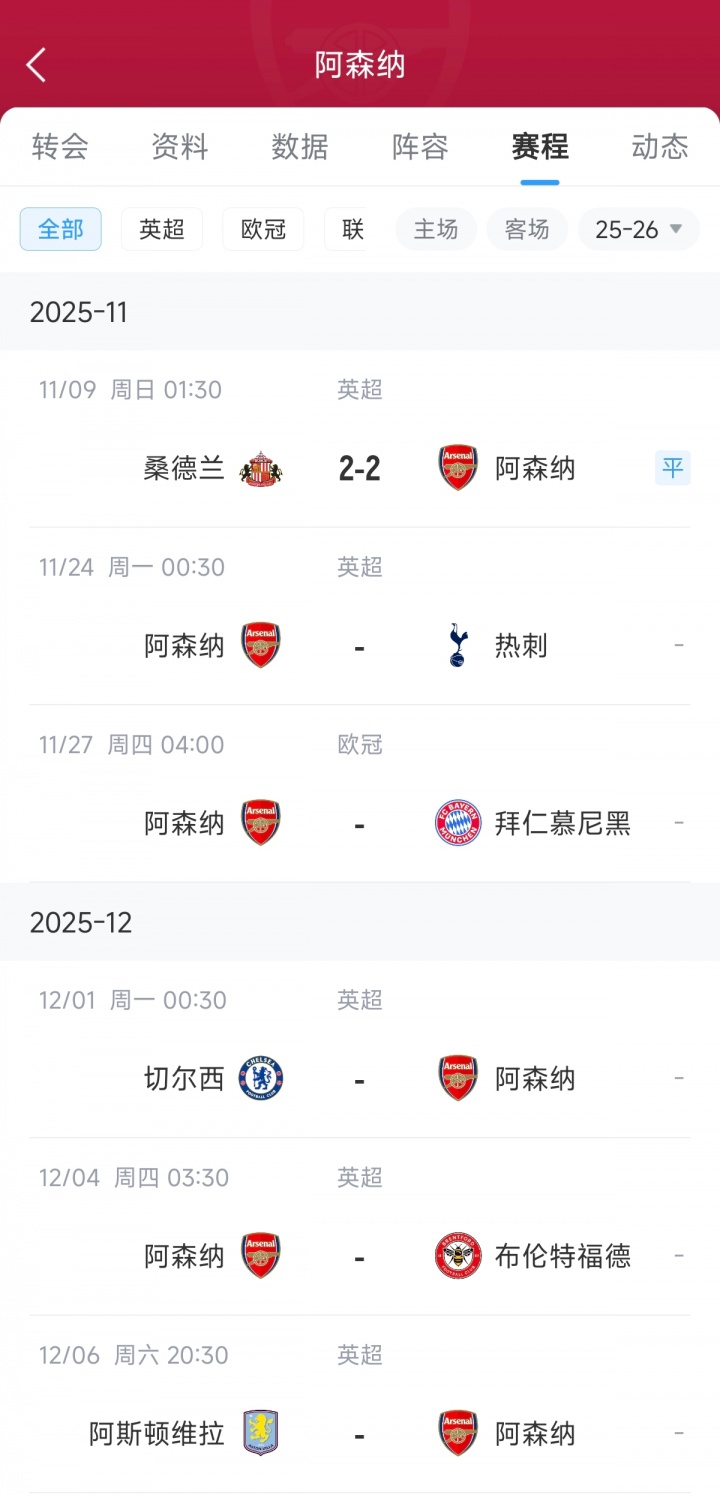The width and height of the screenshot is (720, 1495).
Task: Open the 阿森纳 vs 布伦特福德 match
Action: click(x=360, y=1256)
